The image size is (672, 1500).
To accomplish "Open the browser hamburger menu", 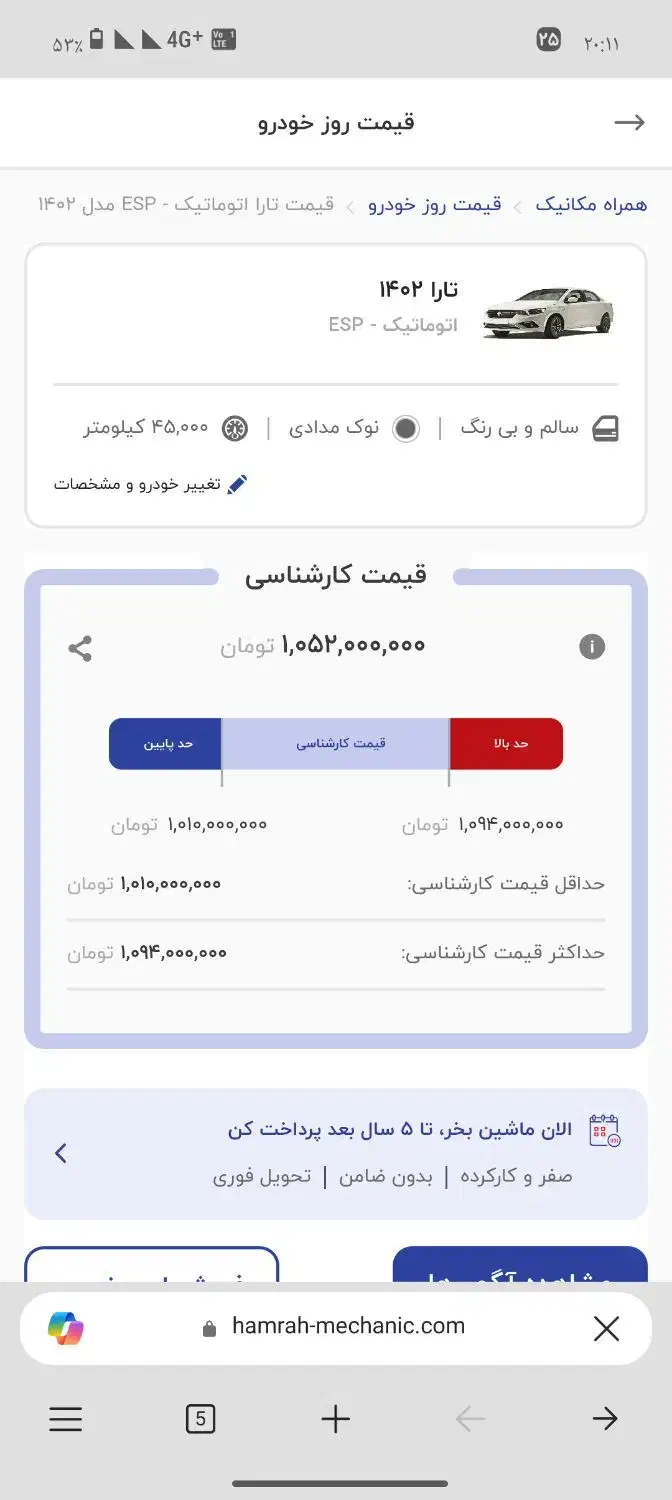I will (66, 1418).
